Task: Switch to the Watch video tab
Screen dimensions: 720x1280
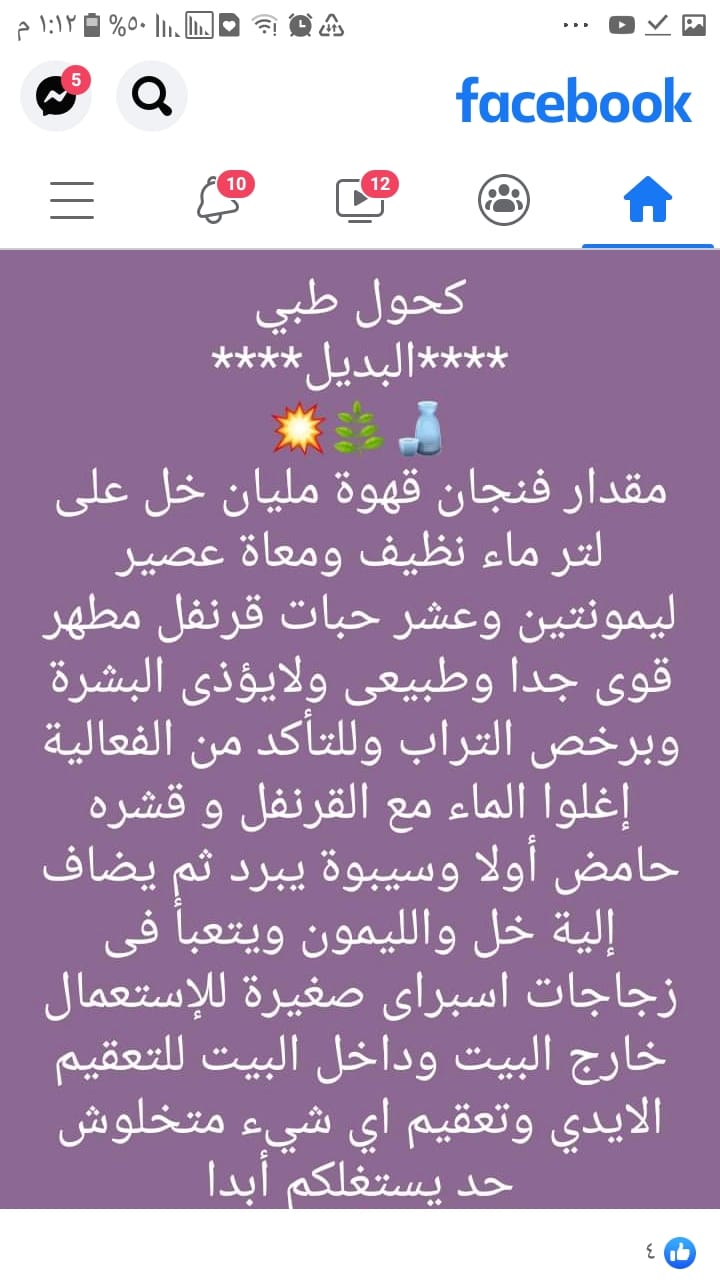Action: [x=360, y=200]
